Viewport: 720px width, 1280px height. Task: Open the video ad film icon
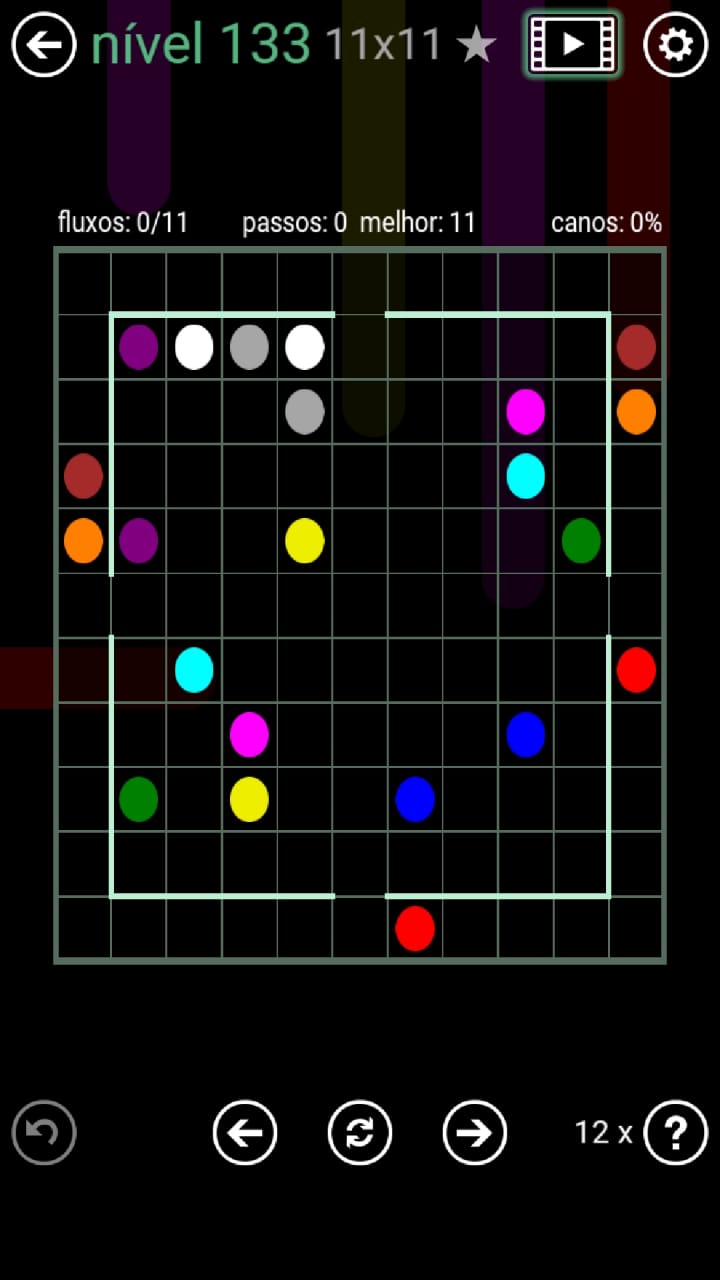tap(572, 44)
